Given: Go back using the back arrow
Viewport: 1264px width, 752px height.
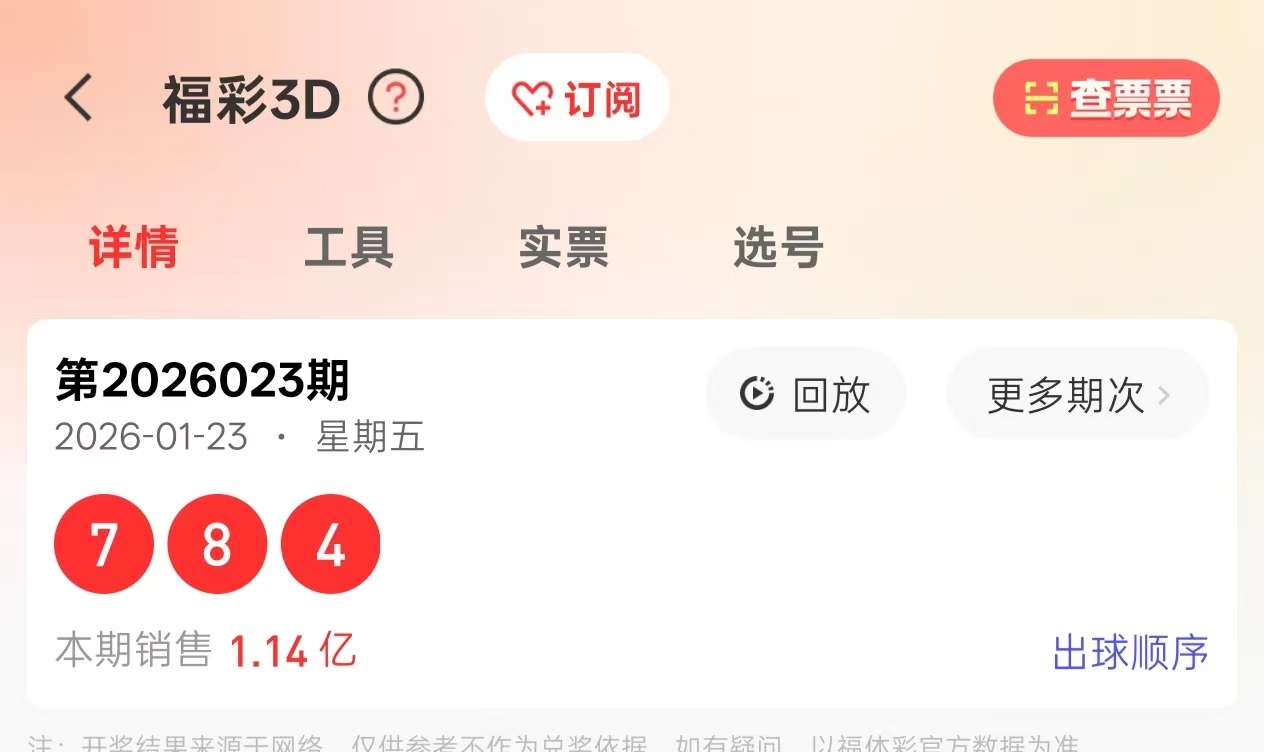Looking at the screenshot, I should pos(78,99).
